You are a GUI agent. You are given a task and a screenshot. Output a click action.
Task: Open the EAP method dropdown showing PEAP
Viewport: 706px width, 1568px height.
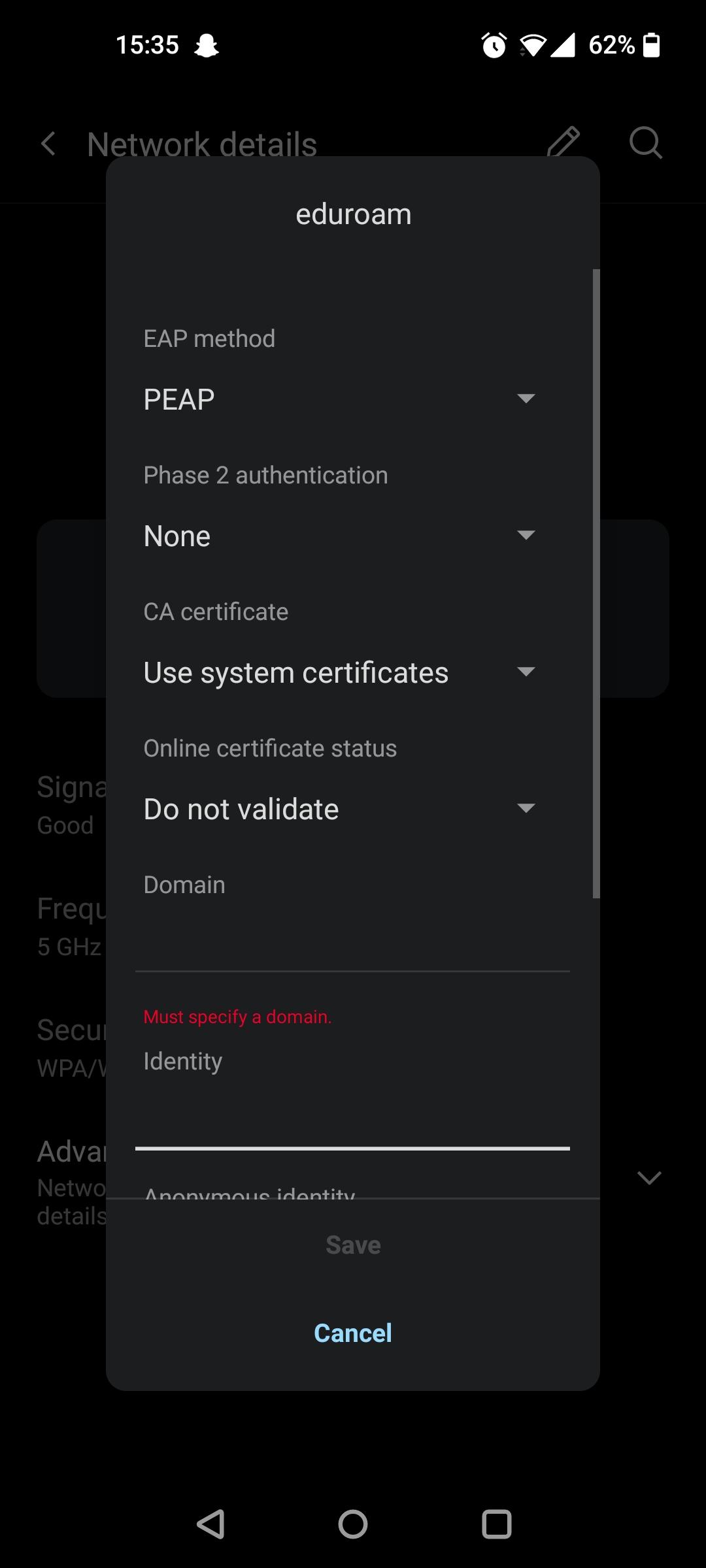click(x=340, y=399)
